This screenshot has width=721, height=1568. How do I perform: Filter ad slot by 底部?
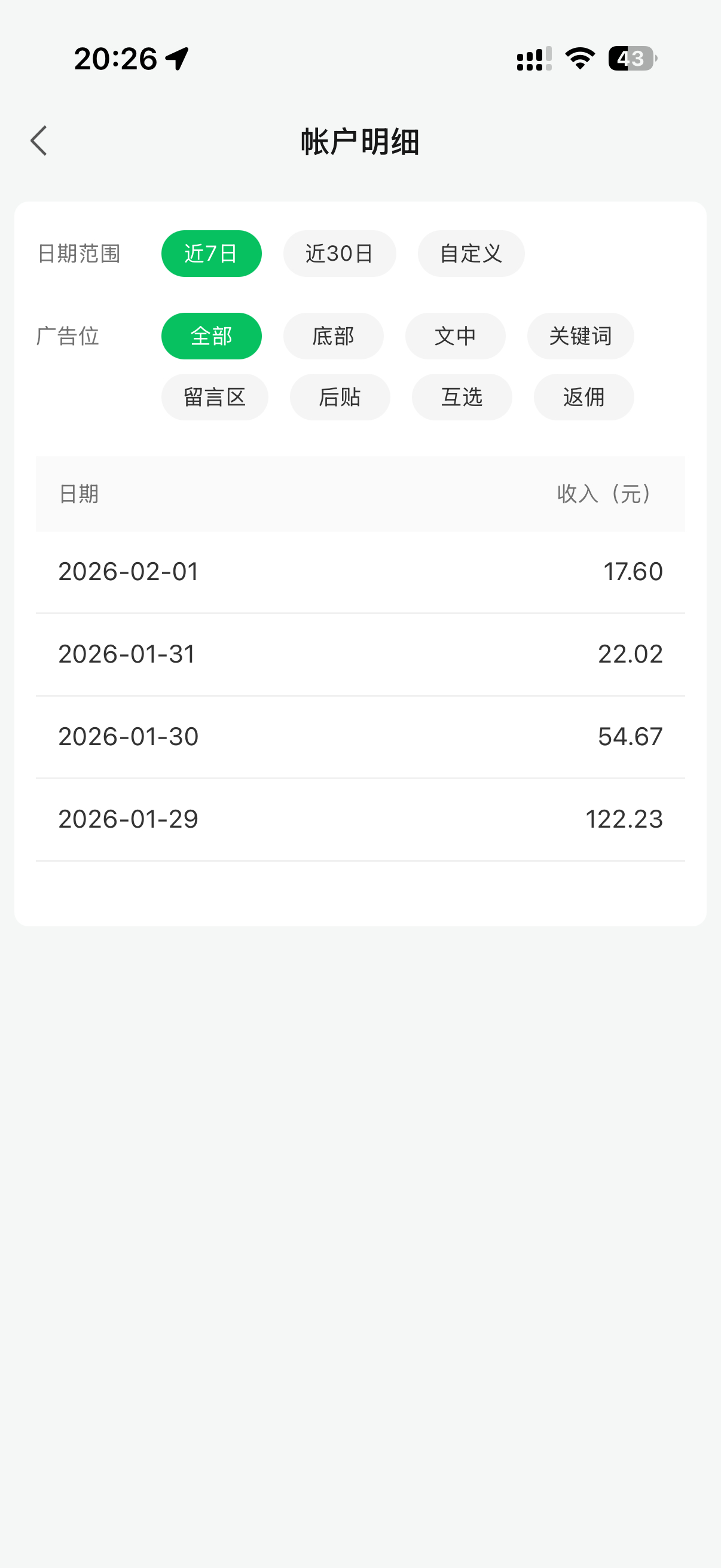click(x=334, y=336)
